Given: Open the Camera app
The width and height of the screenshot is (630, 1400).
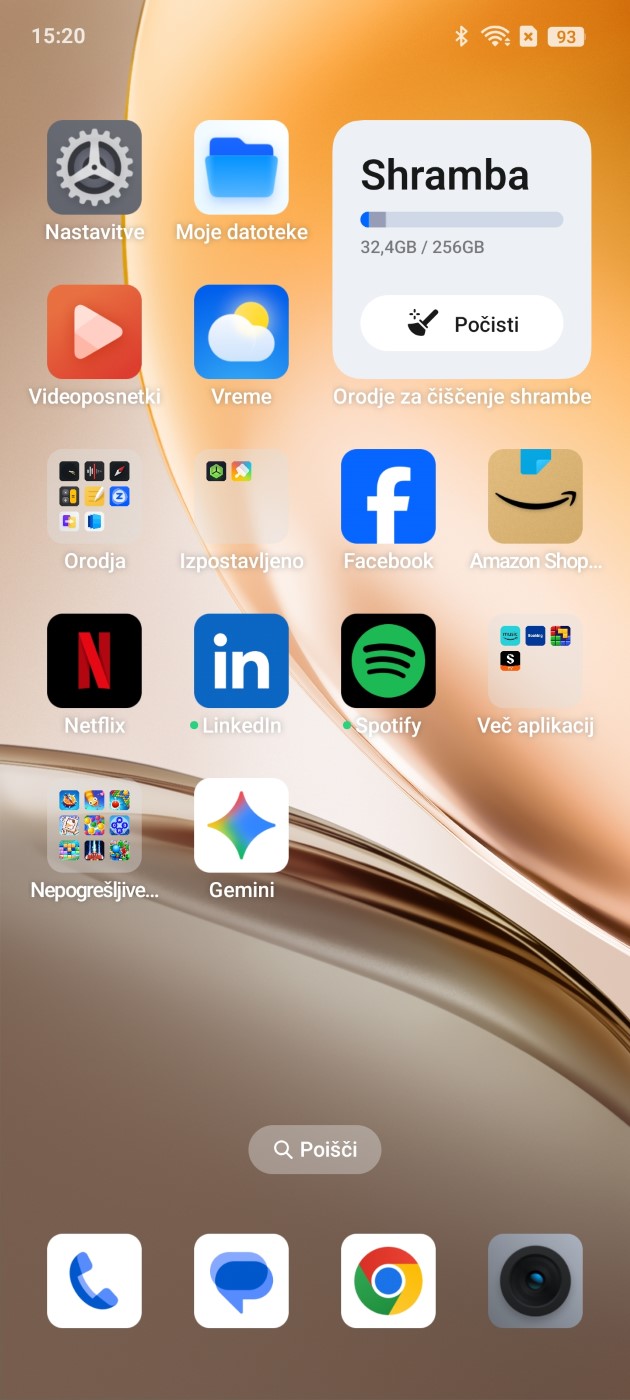Looking at the screenshot, I should click(x=535, y=1280).
